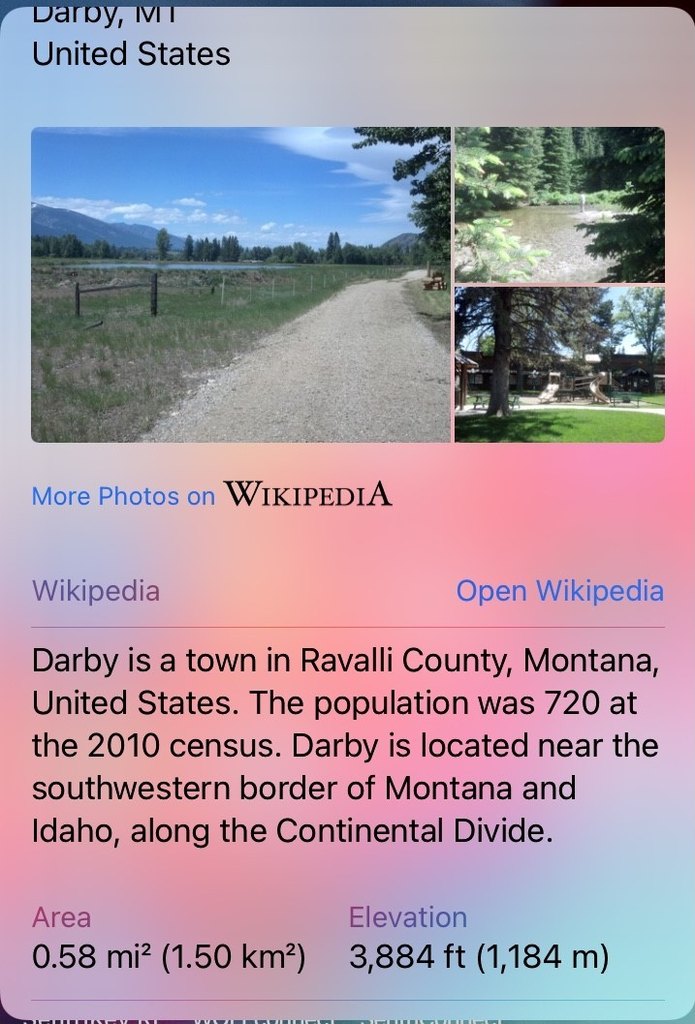Open the playground park photo
This screenshot has width=695, height=1024.
point(559,365)
